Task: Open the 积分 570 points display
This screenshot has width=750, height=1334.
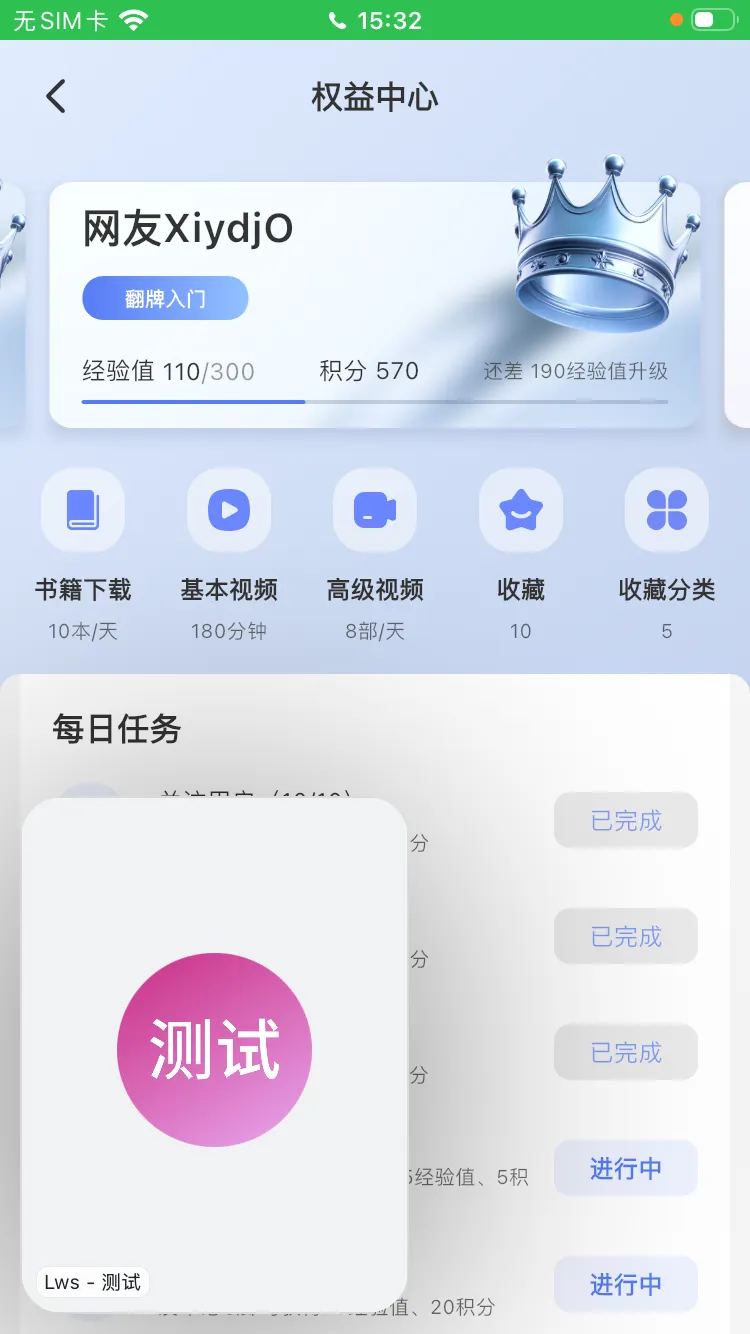Action: coord(367,371)
